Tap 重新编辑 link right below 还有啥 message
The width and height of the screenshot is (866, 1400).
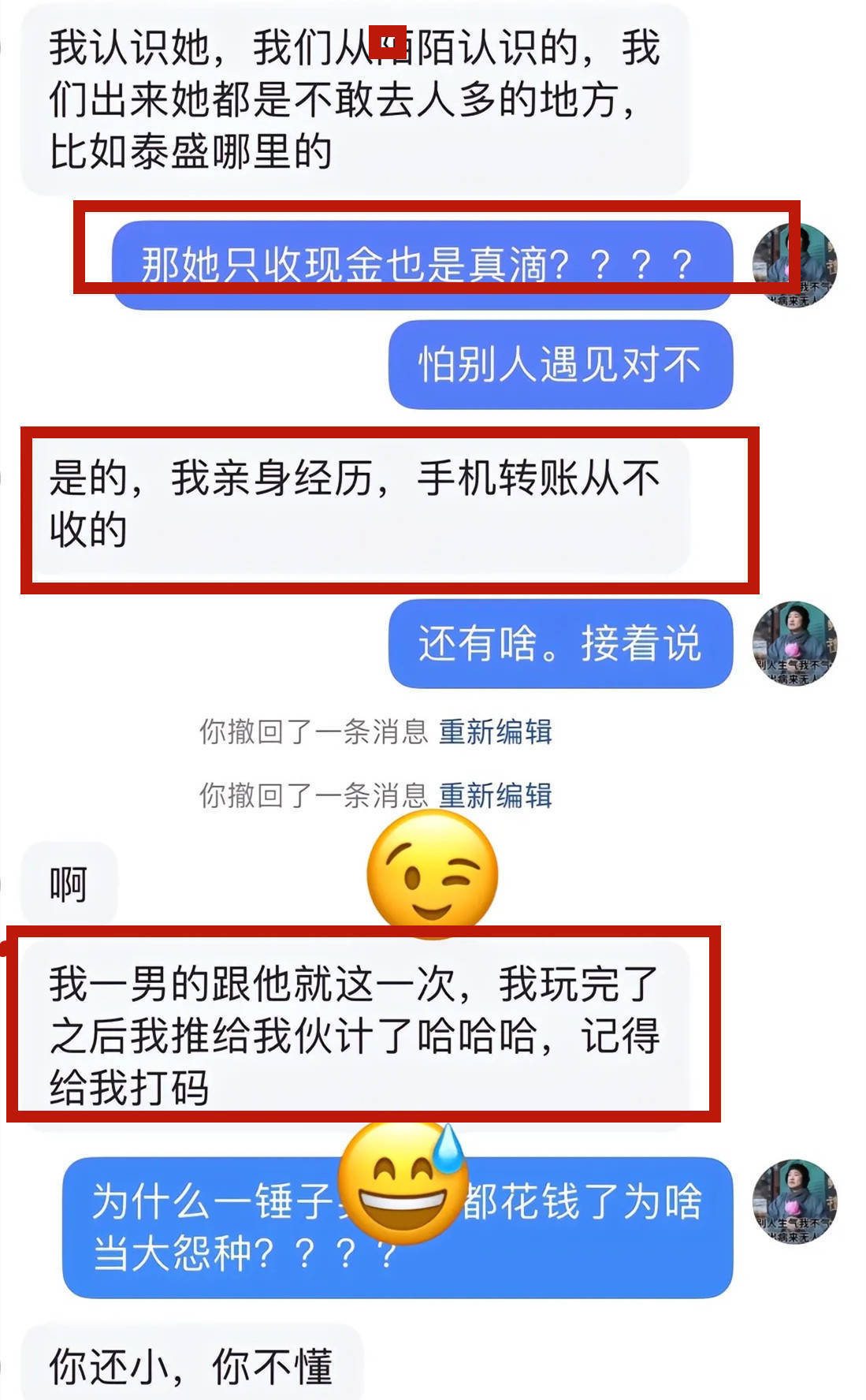pos(495,732)
